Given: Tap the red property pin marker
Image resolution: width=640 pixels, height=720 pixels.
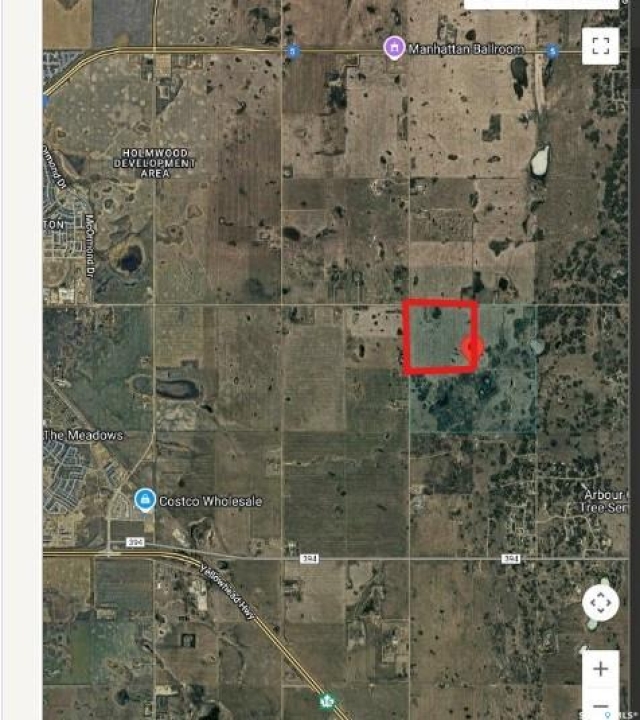Looking at the screenshot, I should pyautogui.click(x=474, y=347).
